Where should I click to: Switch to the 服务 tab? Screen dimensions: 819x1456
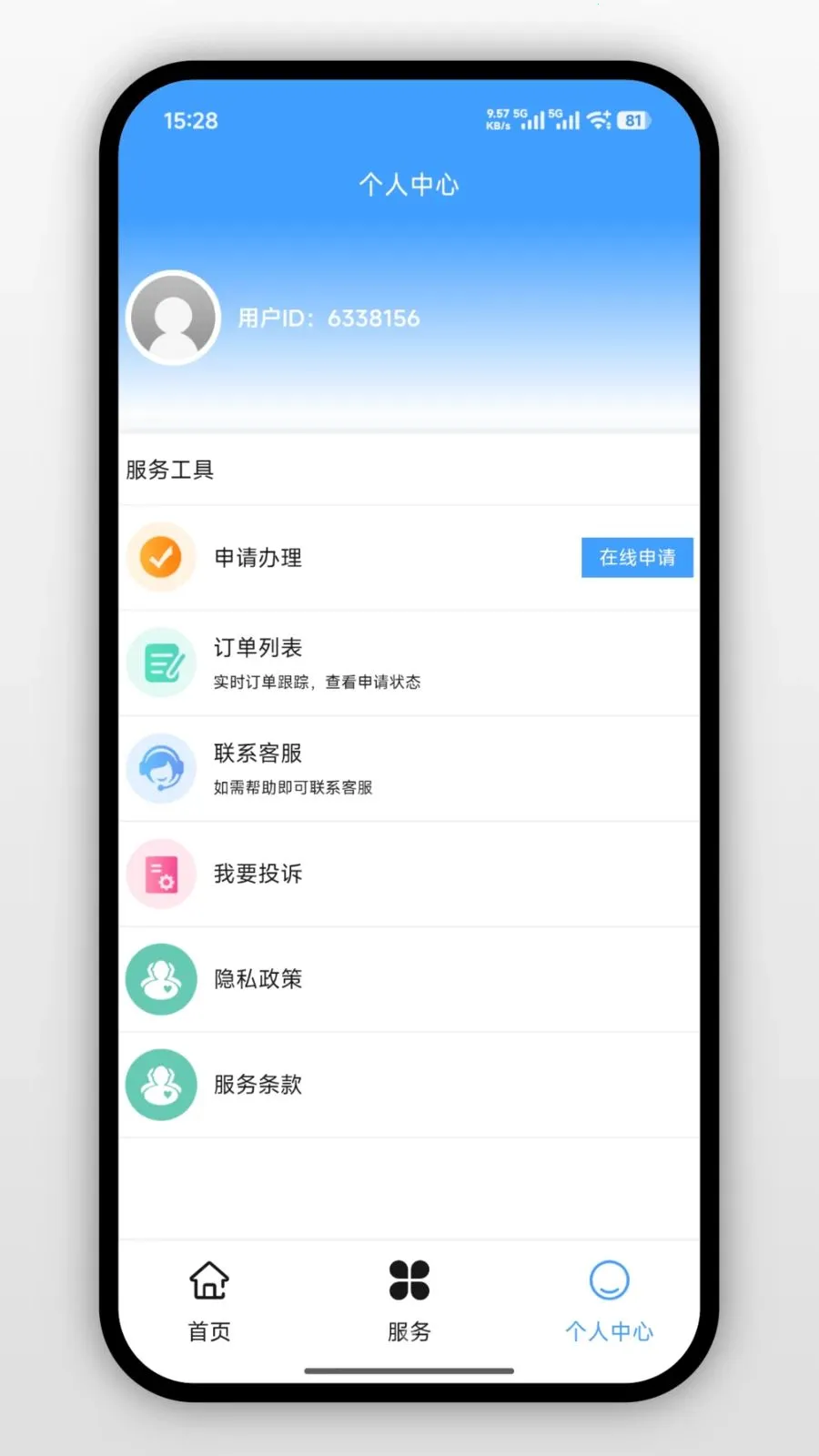[409, 1301]
